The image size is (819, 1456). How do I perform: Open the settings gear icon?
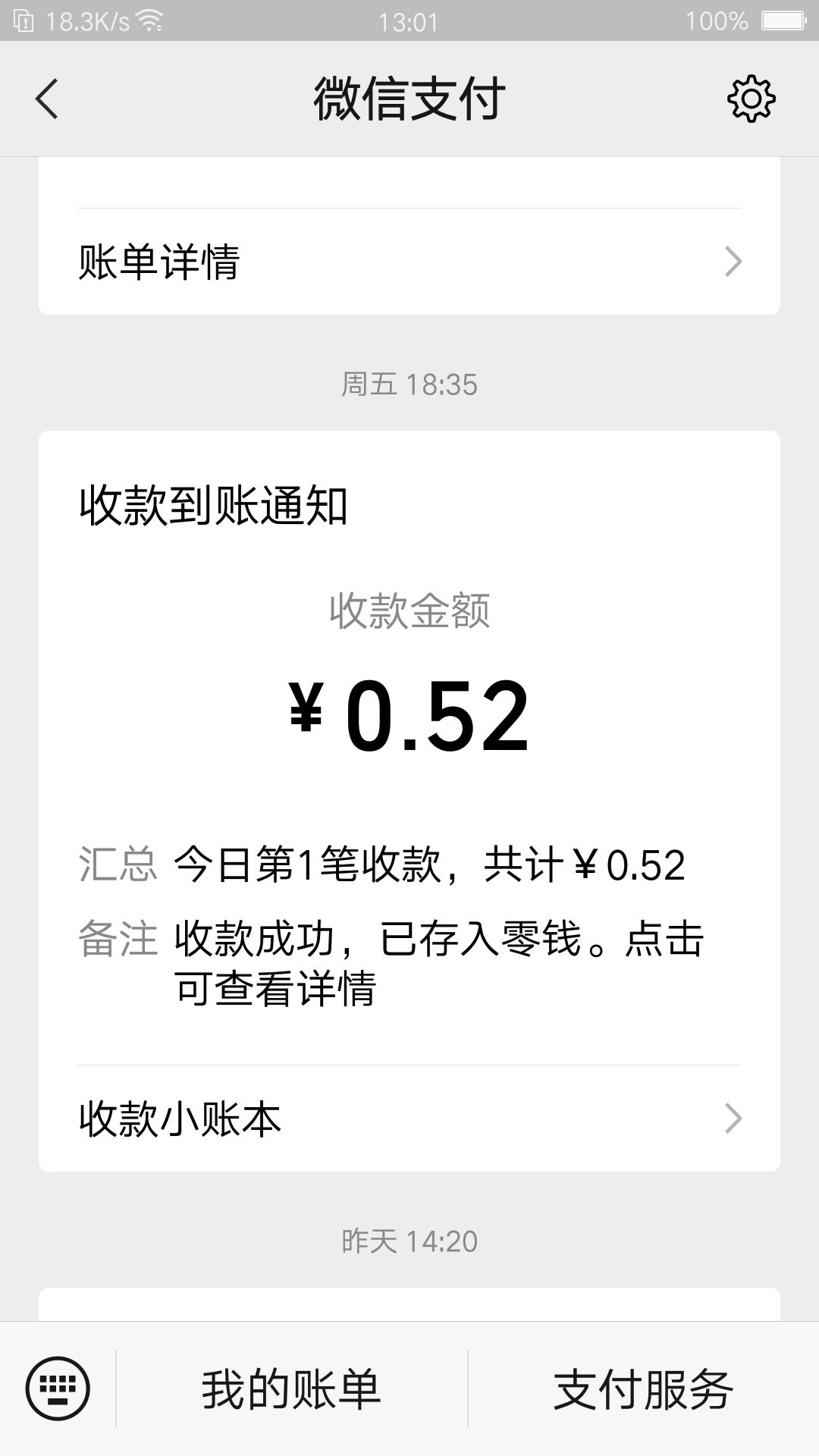pyautogui.click(x=751, y=99)
